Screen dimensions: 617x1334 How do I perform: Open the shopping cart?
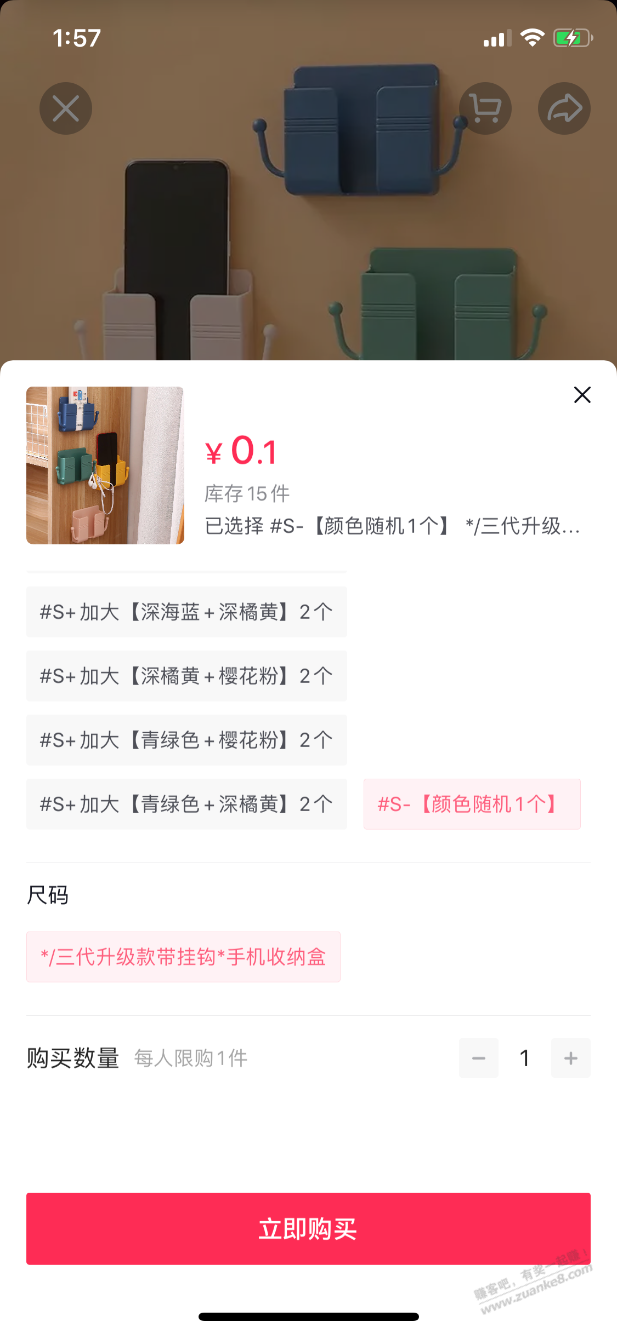click(485, 108)
